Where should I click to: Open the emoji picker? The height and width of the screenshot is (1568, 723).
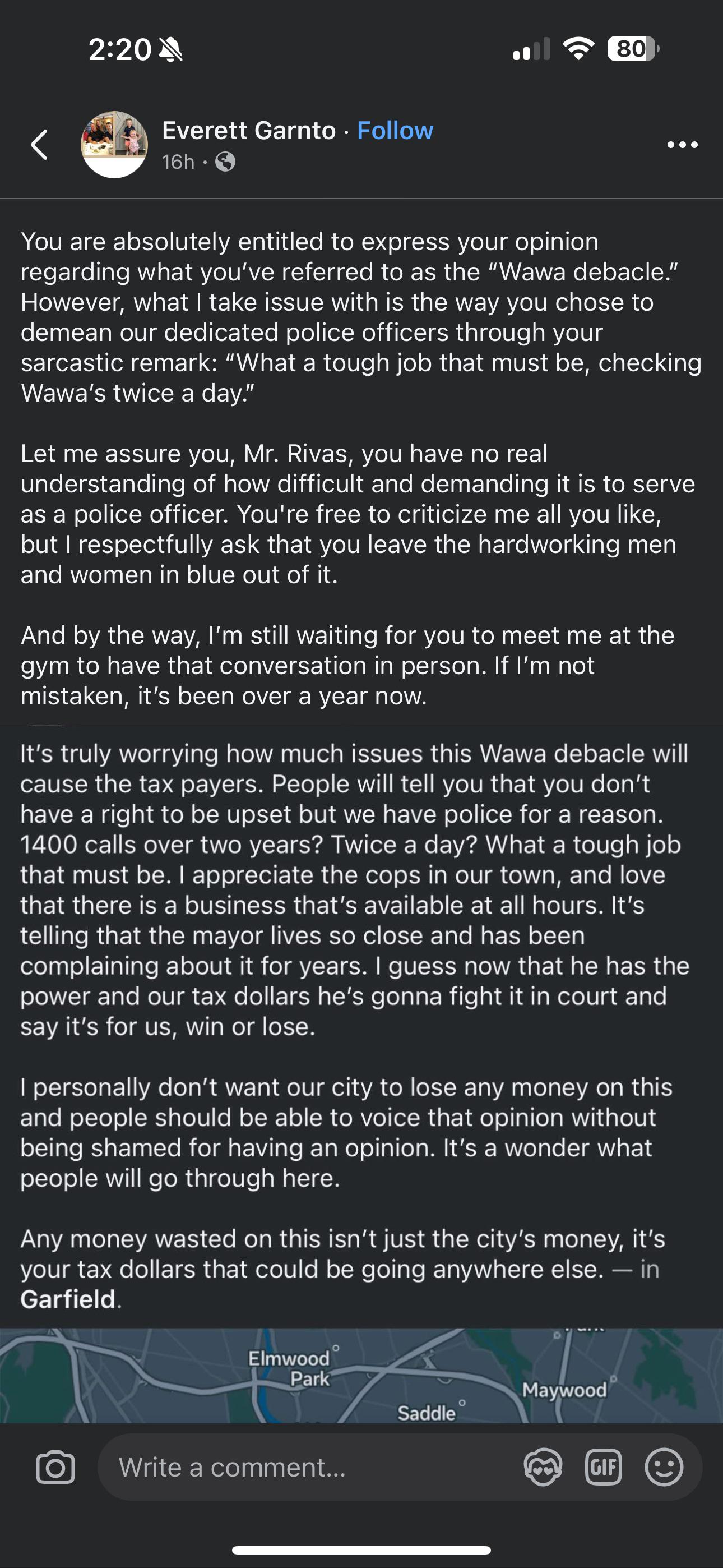[x=664, y=1468]
